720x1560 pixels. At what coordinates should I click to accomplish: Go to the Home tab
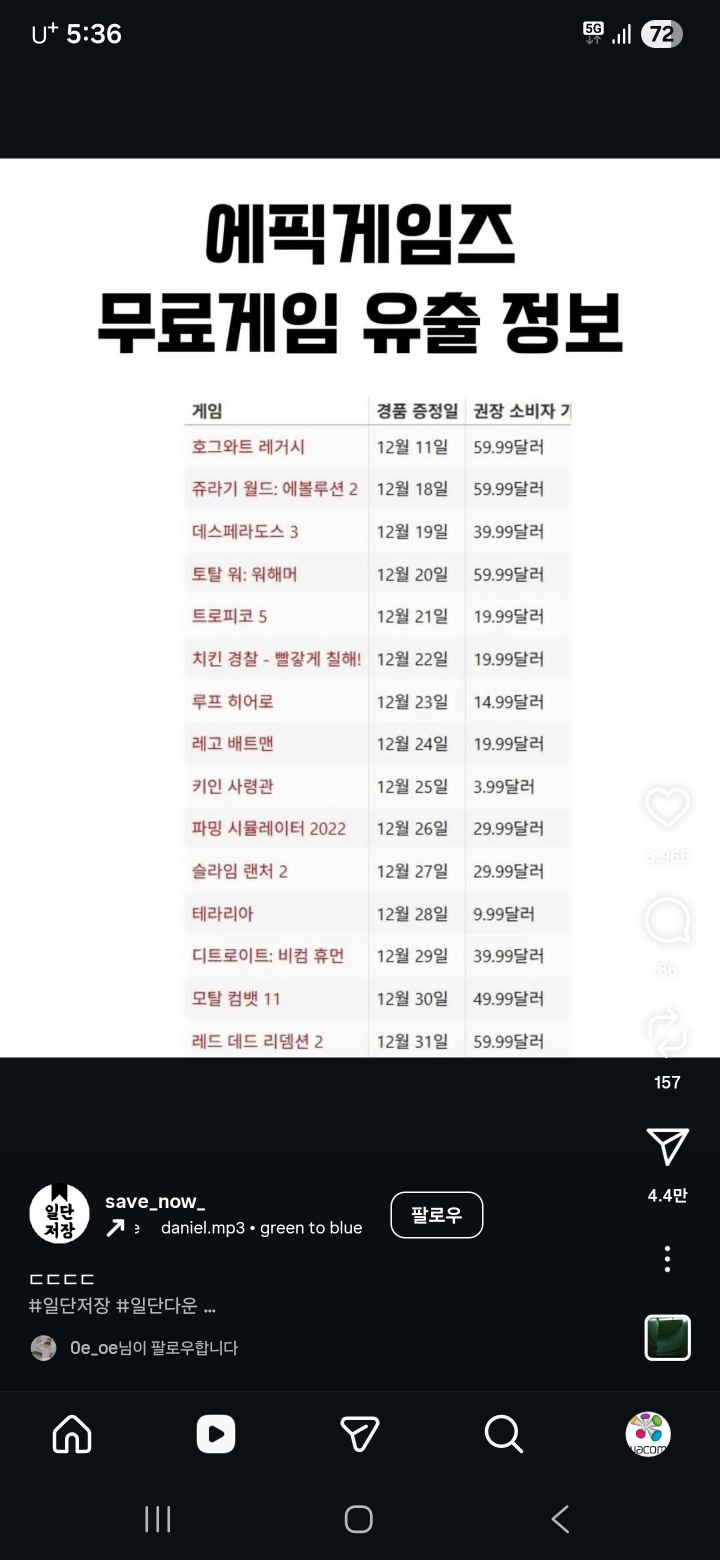tap(72, 1434)
